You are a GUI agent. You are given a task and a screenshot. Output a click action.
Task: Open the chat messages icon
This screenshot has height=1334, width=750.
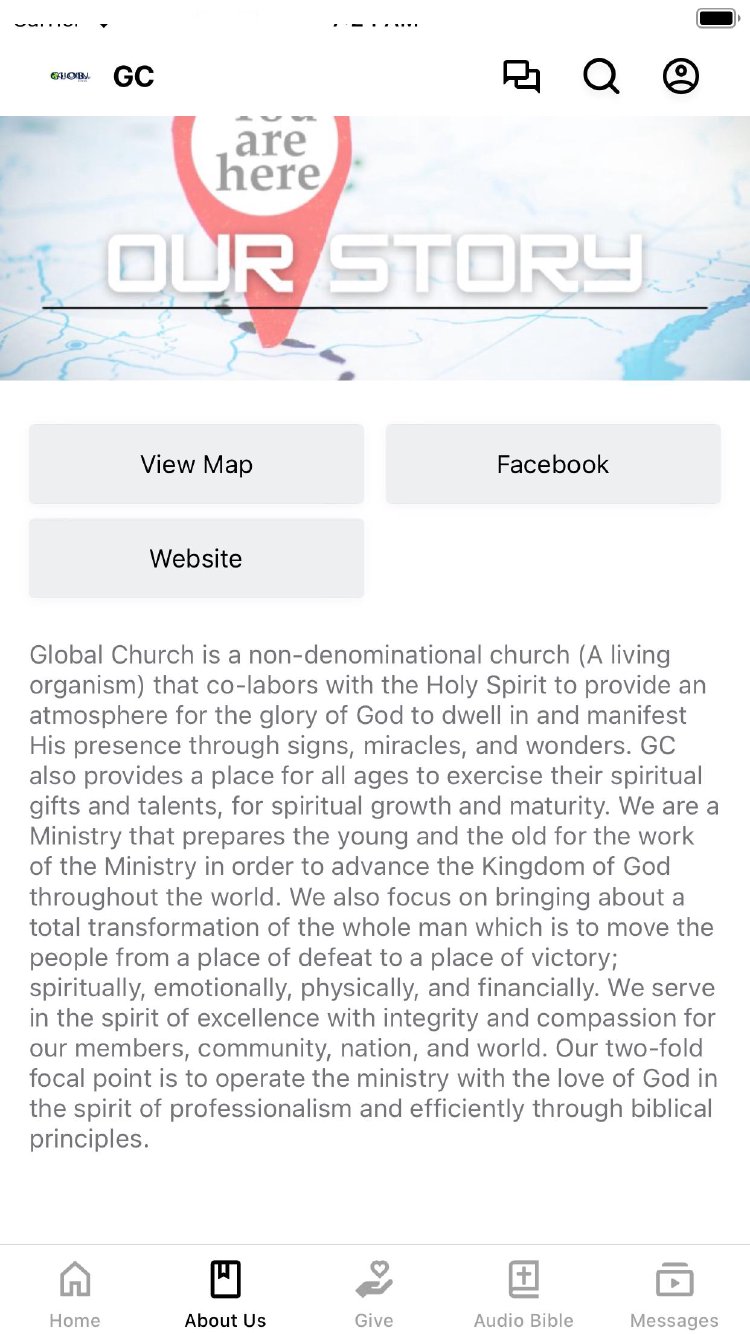521,77
